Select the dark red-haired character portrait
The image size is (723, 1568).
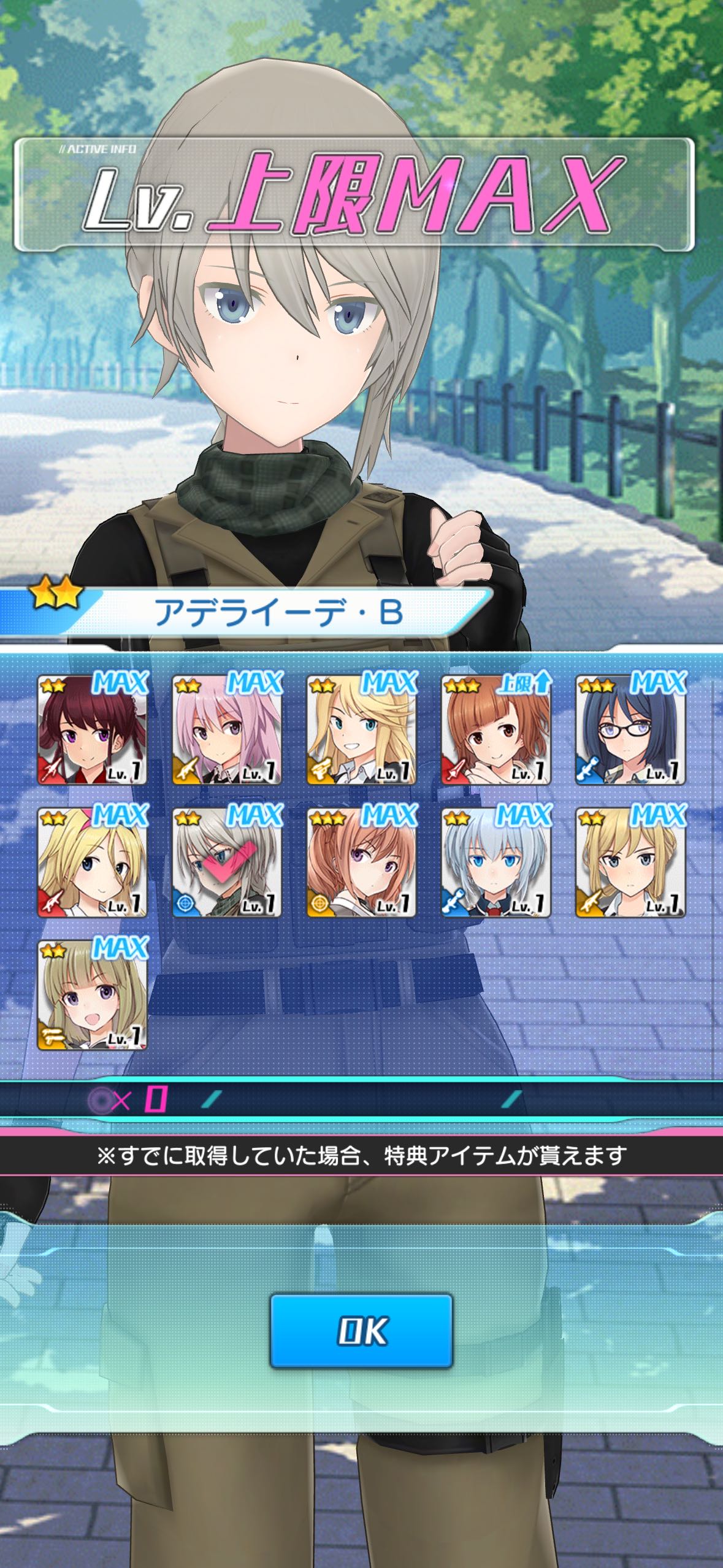[92, 730]
